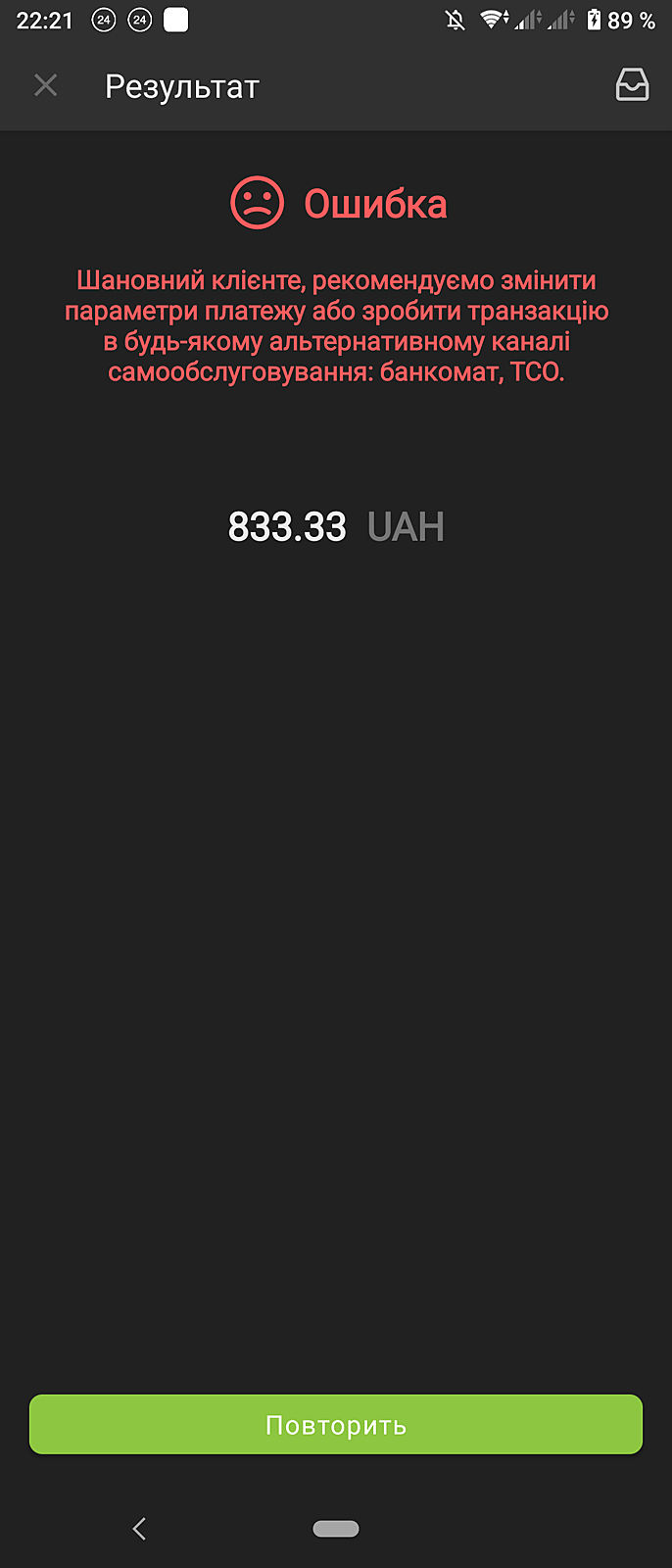Tap the system home pill
Screen dimensions: 672x1568
336,1528
